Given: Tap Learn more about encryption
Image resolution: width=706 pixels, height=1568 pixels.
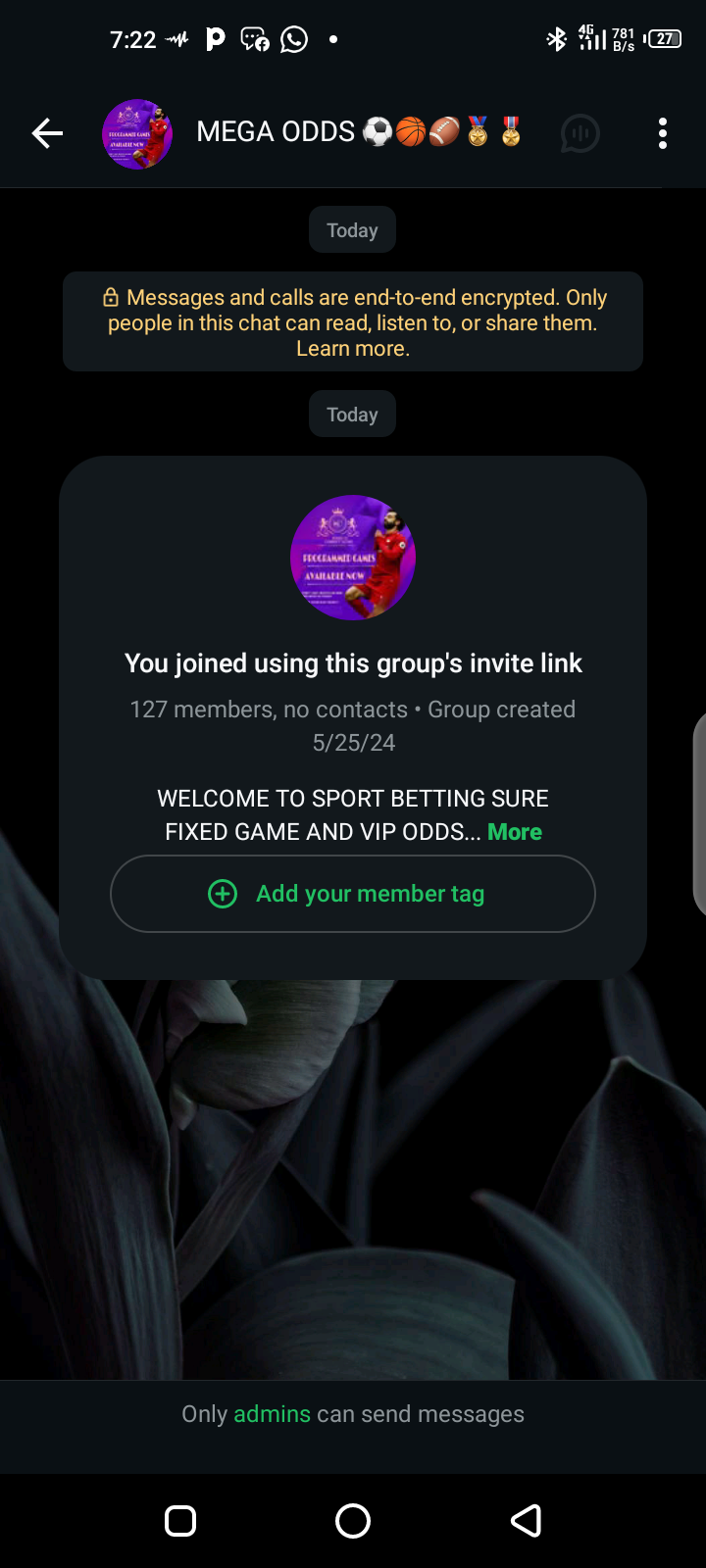Looking at the screenshot, I should click(x=352, y=349).
